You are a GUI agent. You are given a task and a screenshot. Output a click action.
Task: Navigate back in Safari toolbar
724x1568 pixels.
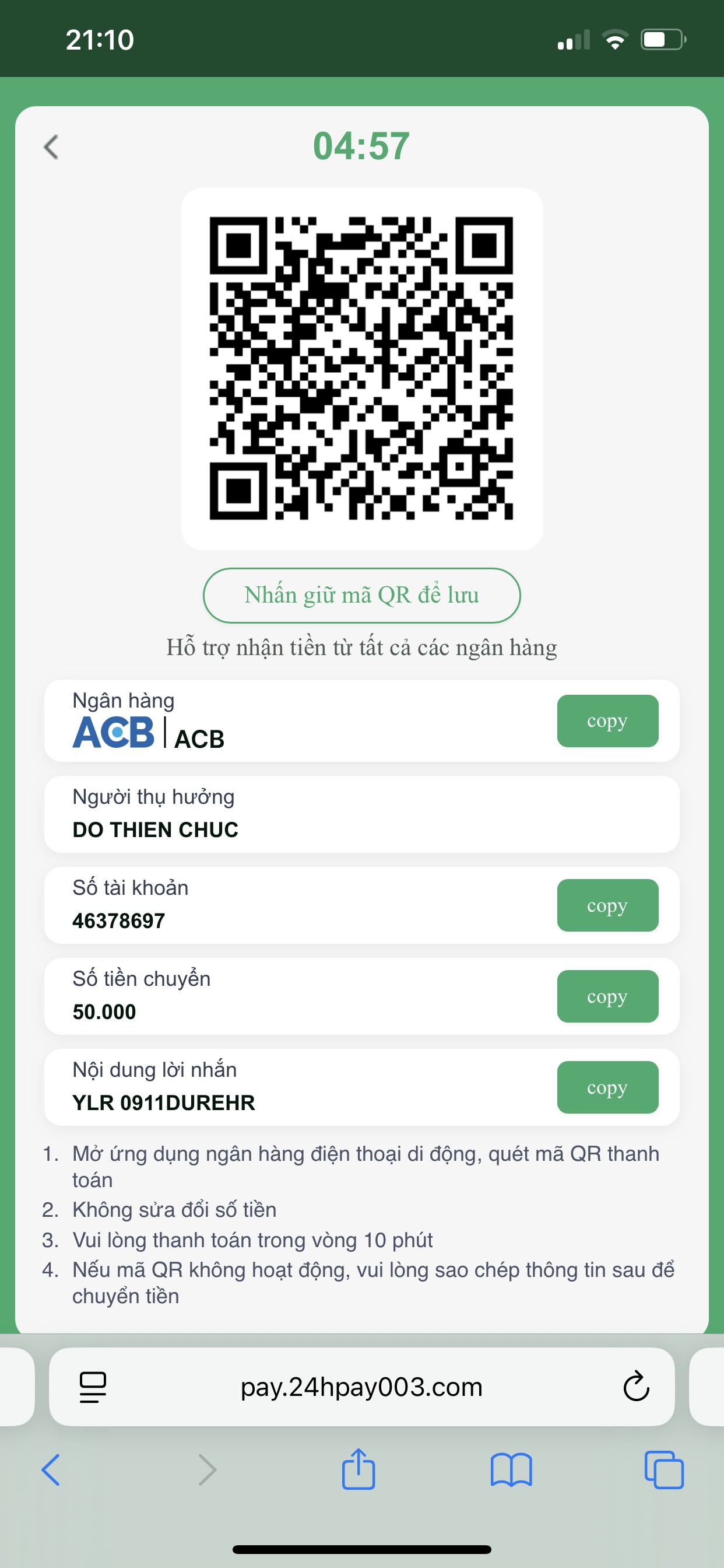pos(51,1470)
